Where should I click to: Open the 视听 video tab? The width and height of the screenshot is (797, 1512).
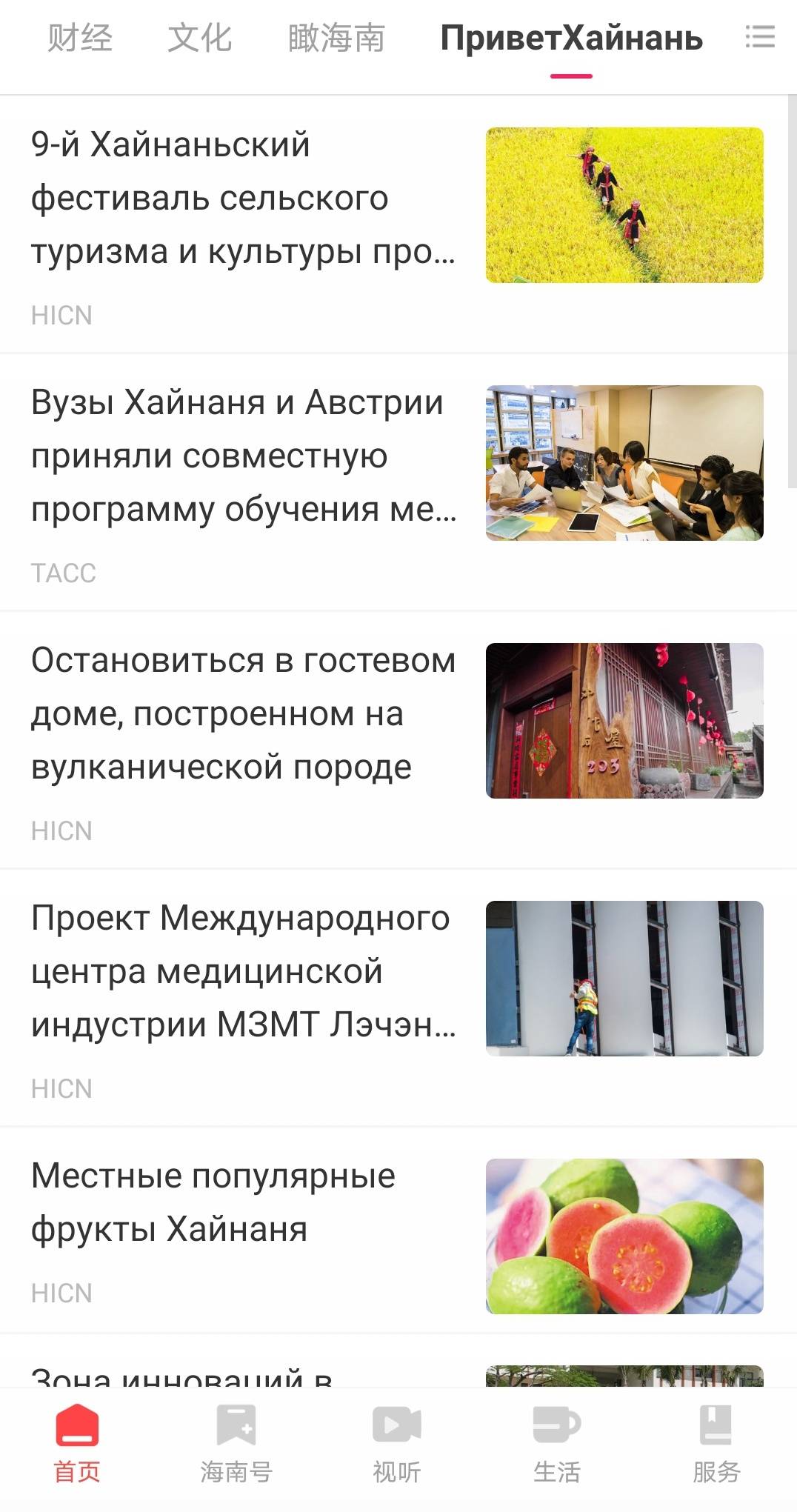pos(396,1443)
